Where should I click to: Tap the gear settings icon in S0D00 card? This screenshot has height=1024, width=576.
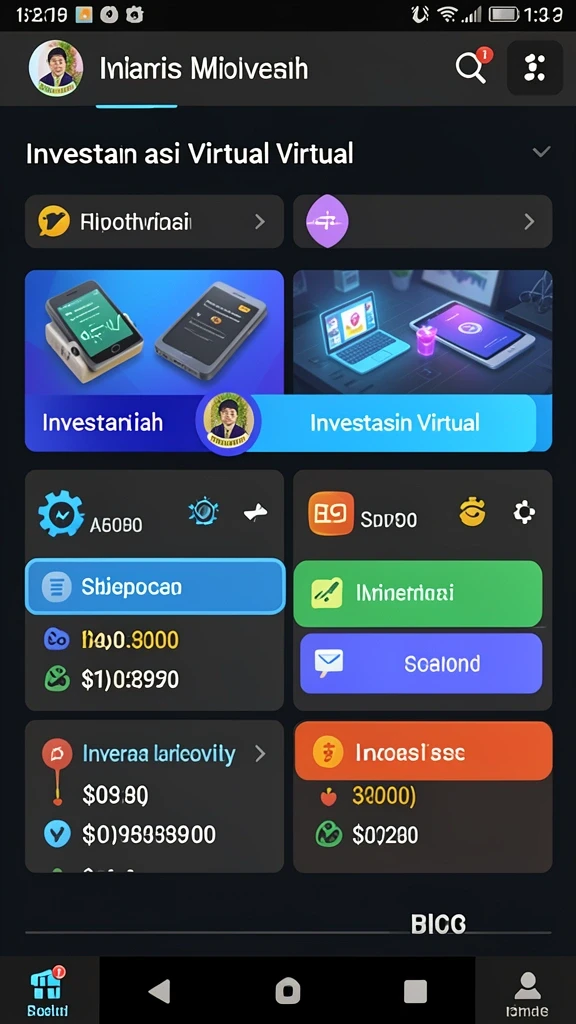(x=524, y=513)
